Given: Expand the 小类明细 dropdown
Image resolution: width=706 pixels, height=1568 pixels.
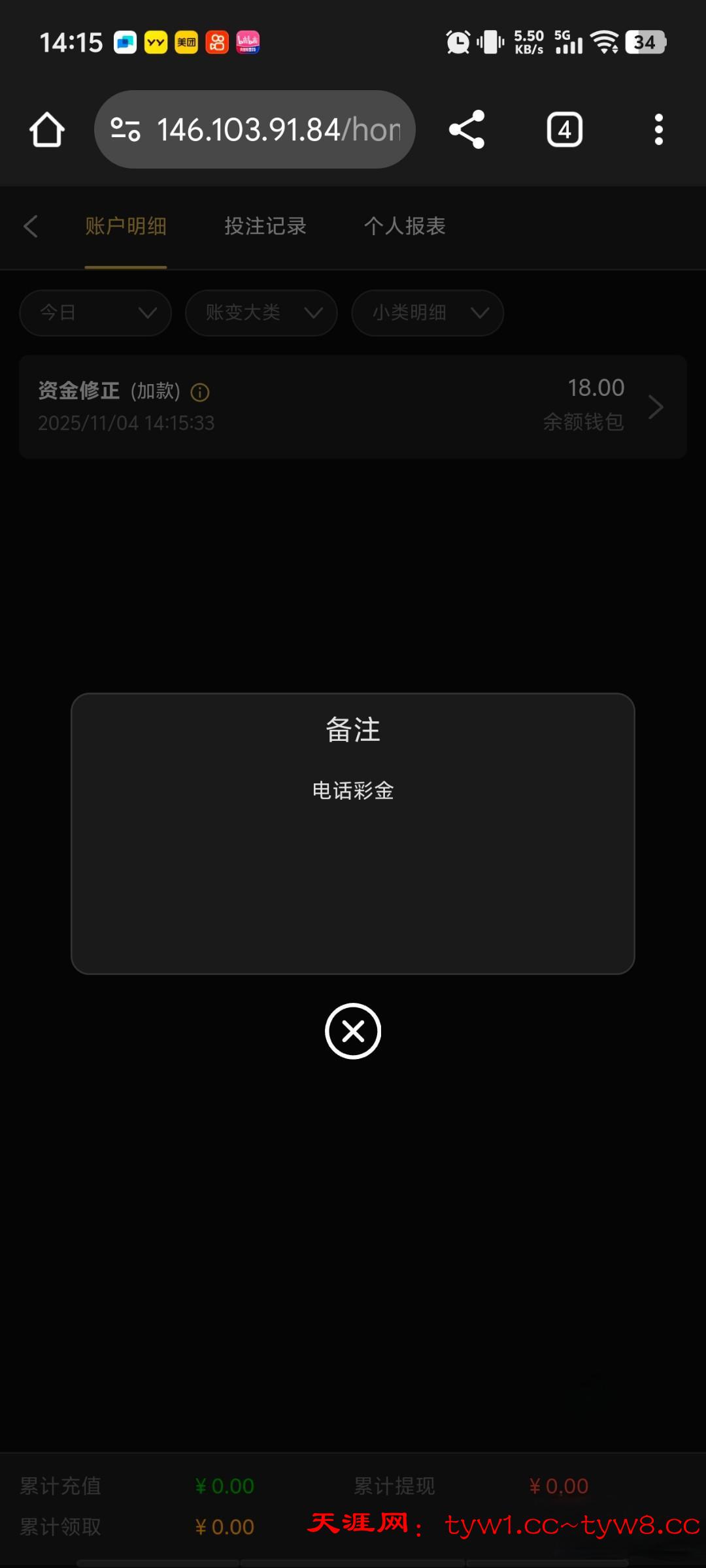Looking at the screenshot, I should [428, 313].
